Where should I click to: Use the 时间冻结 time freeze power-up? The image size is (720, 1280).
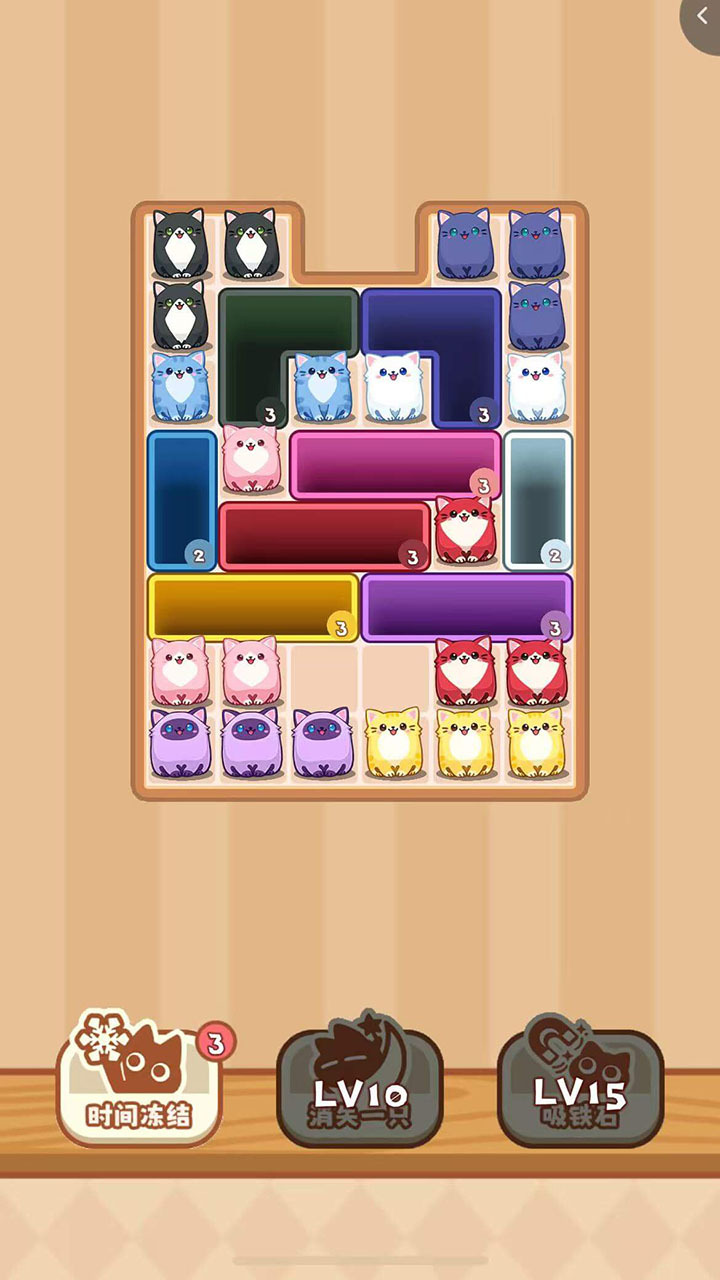tap(139, 1076)
